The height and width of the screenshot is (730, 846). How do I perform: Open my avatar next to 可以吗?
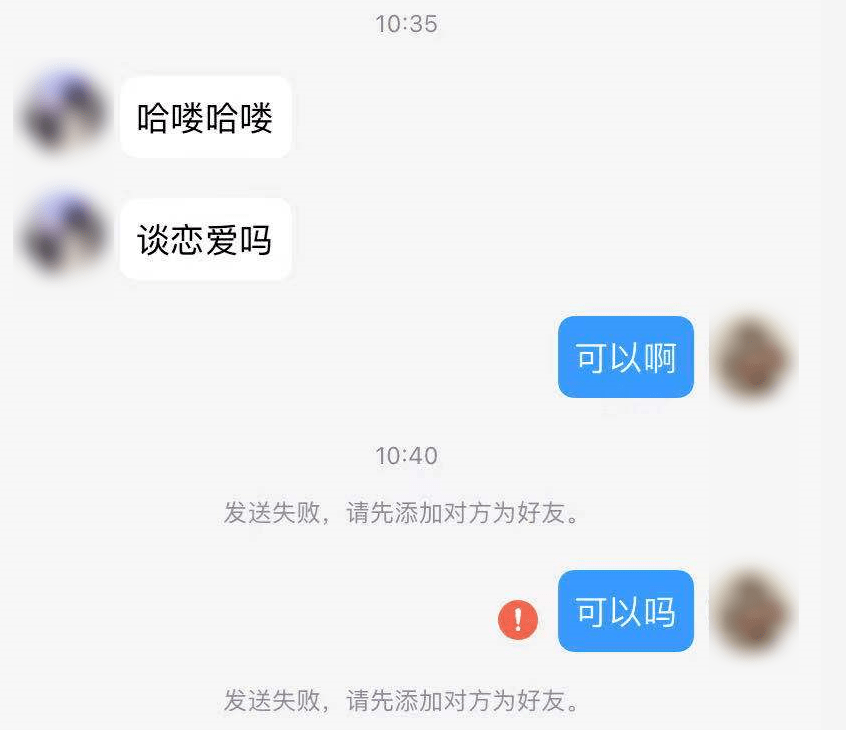752,611
